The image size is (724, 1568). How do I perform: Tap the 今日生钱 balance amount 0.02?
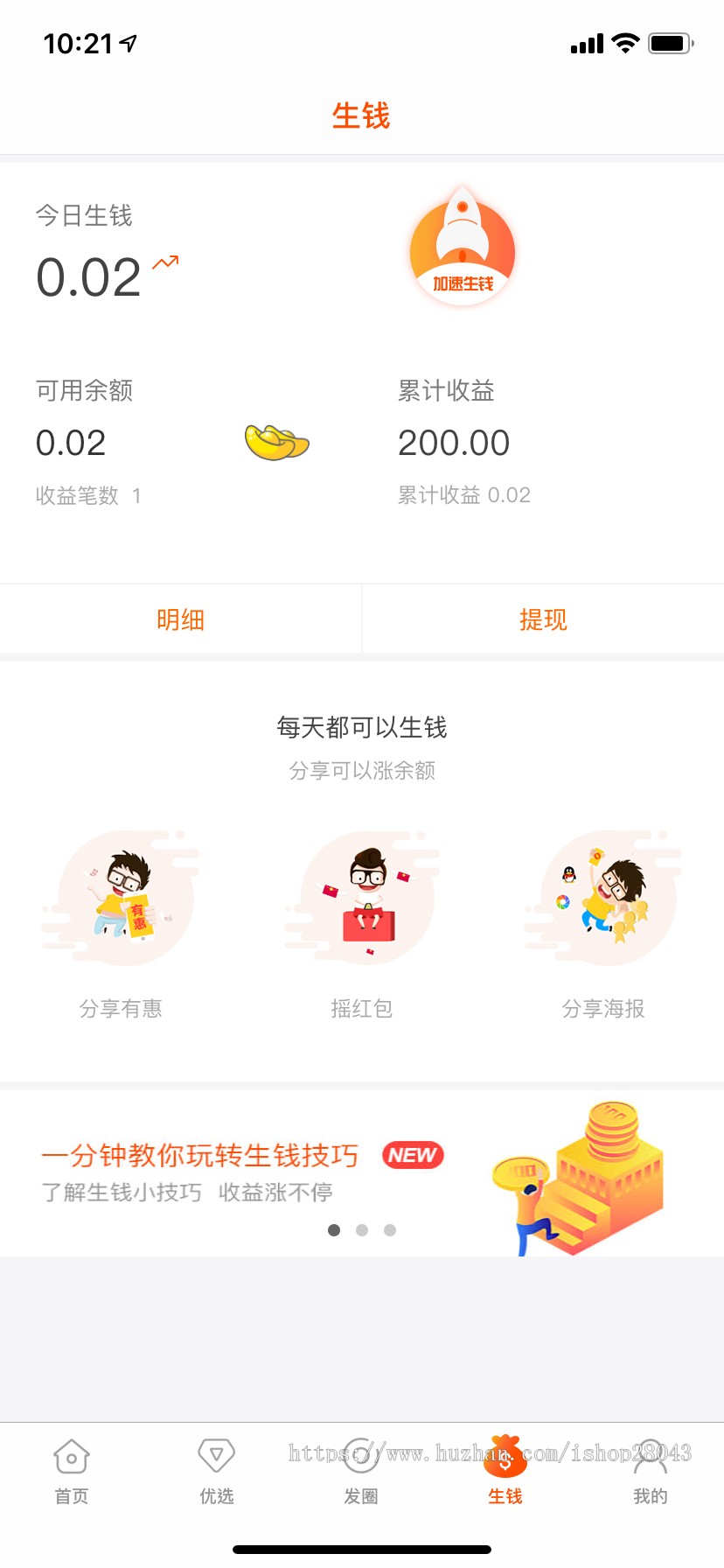[89, 278]
